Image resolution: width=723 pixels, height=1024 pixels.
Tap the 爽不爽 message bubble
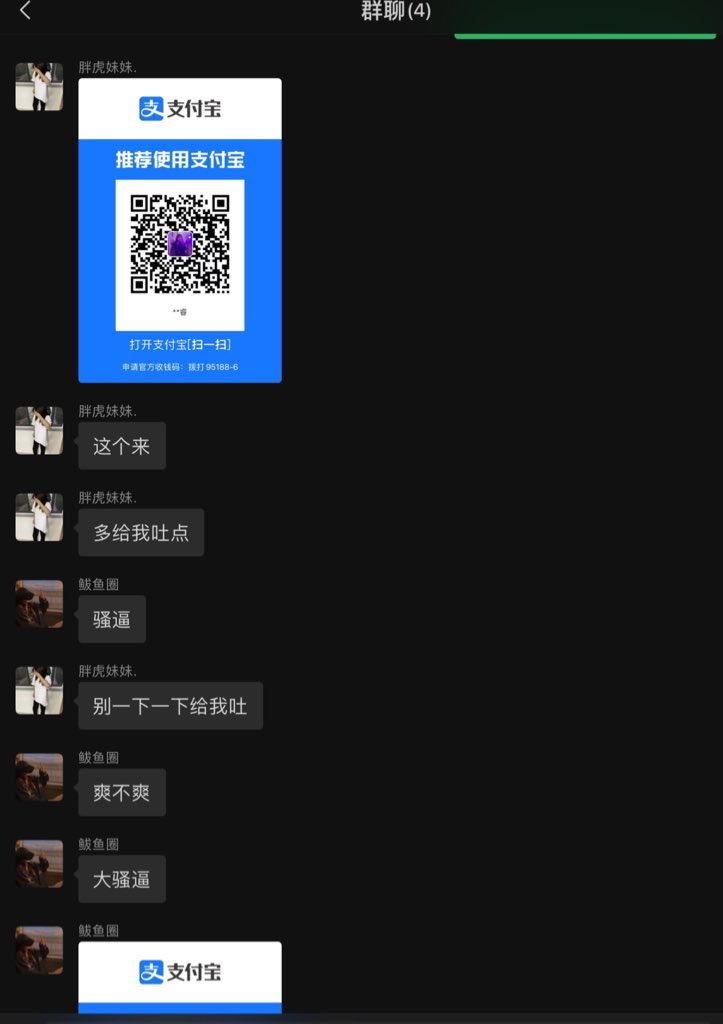[x=121, y=792]
